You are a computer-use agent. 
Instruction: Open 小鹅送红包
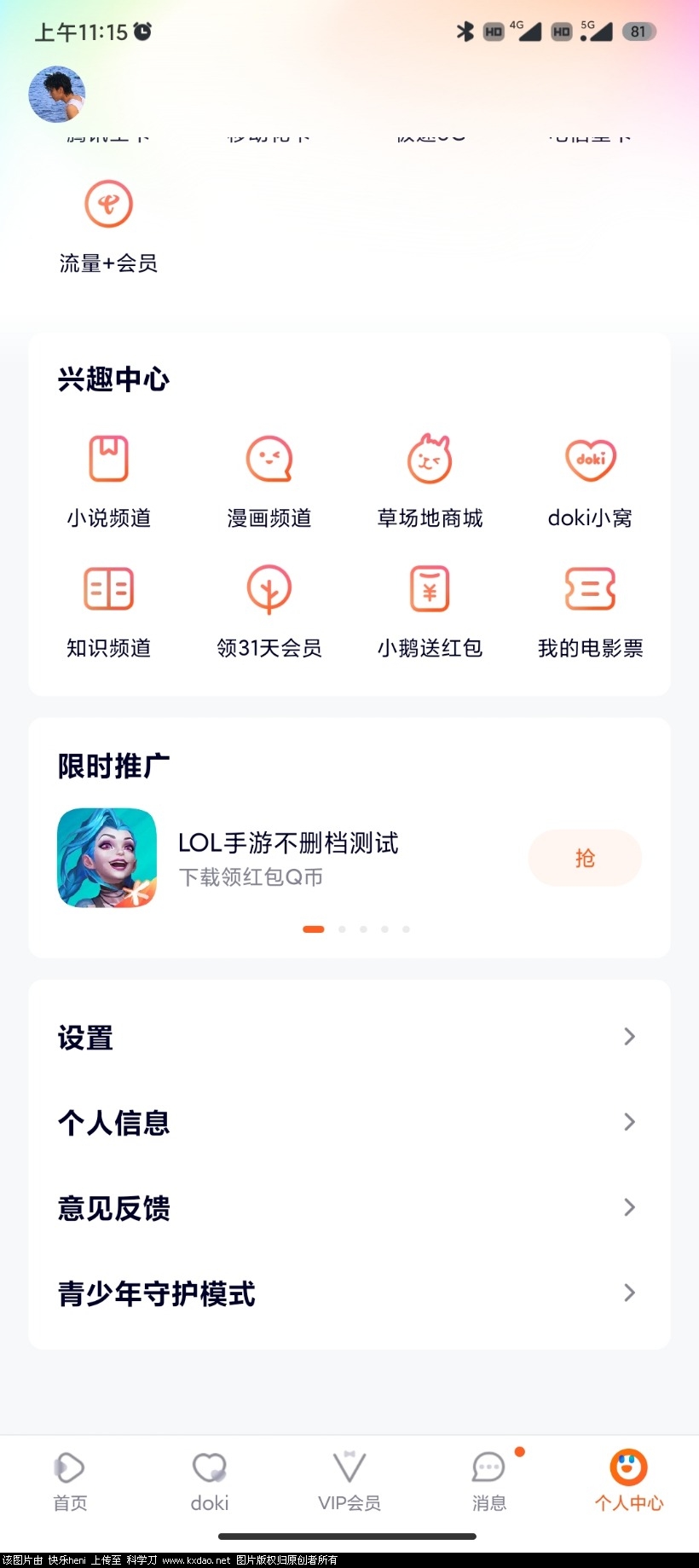click(x=430, y=609)
